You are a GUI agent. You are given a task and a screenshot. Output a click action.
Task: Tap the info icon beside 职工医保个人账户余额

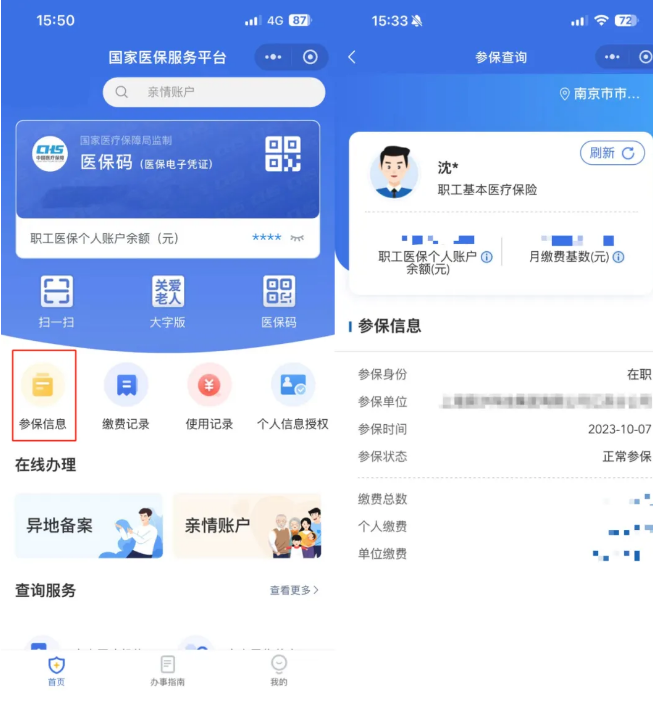coord(487,257)
